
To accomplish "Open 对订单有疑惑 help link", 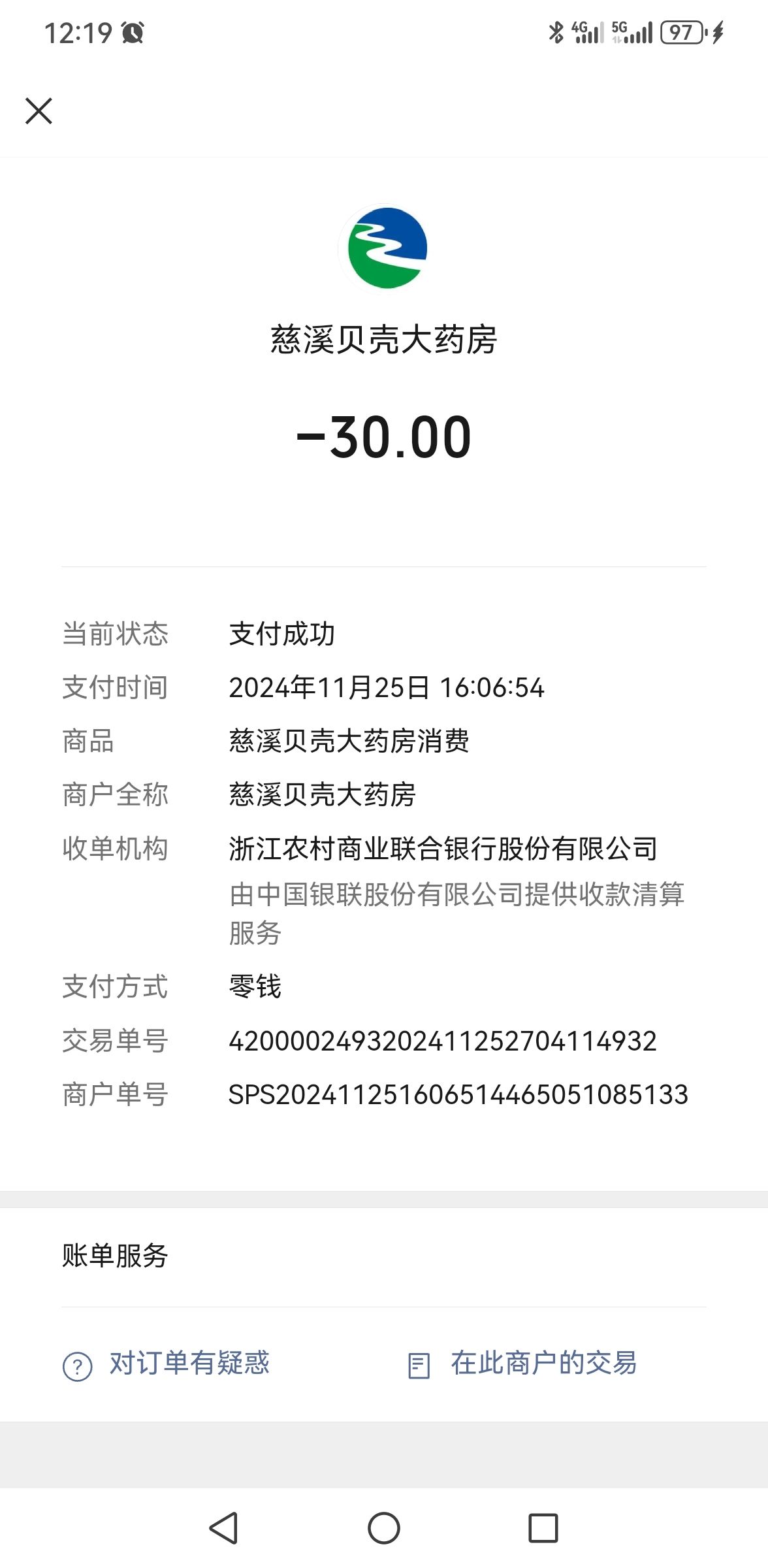I will pos(166,1364).
